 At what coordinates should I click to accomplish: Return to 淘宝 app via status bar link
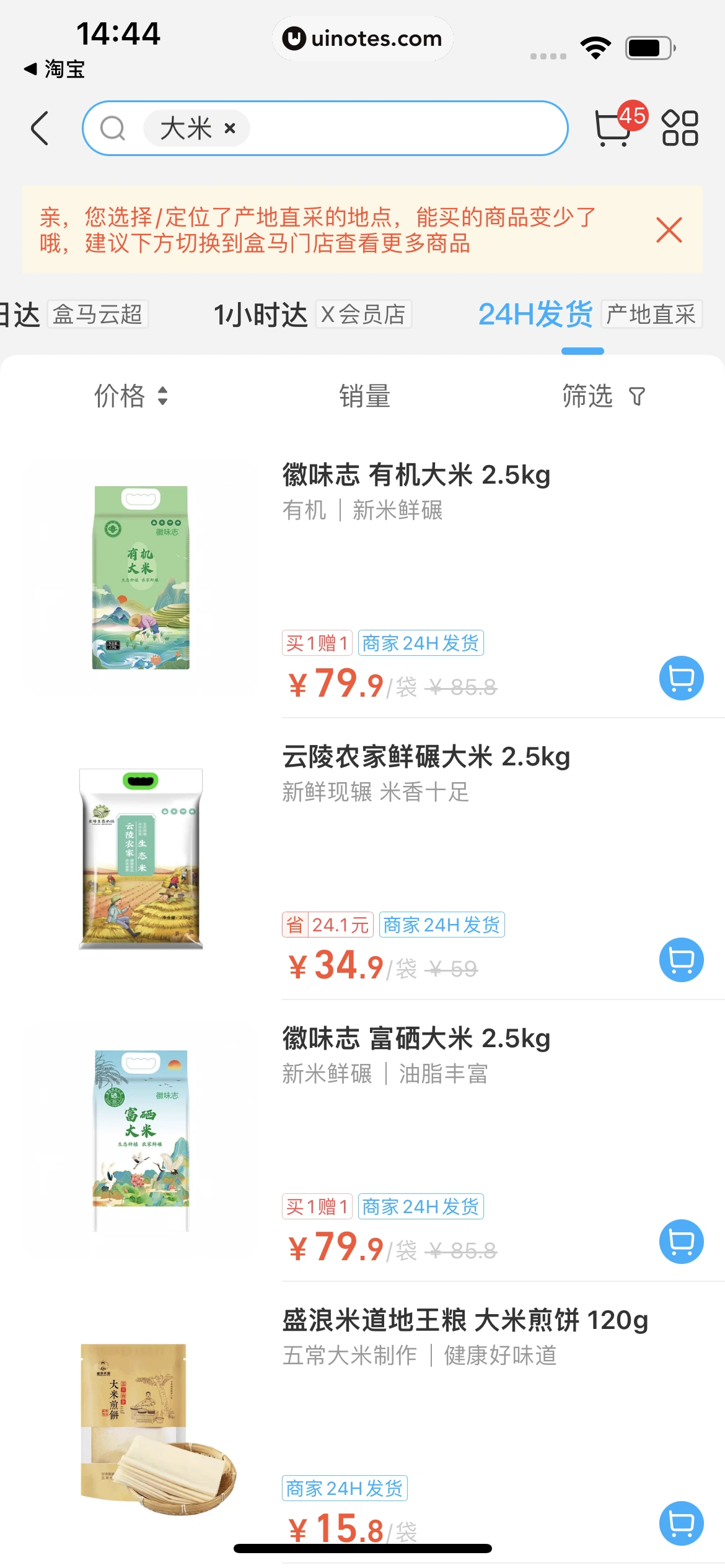(x=55, y=69)
